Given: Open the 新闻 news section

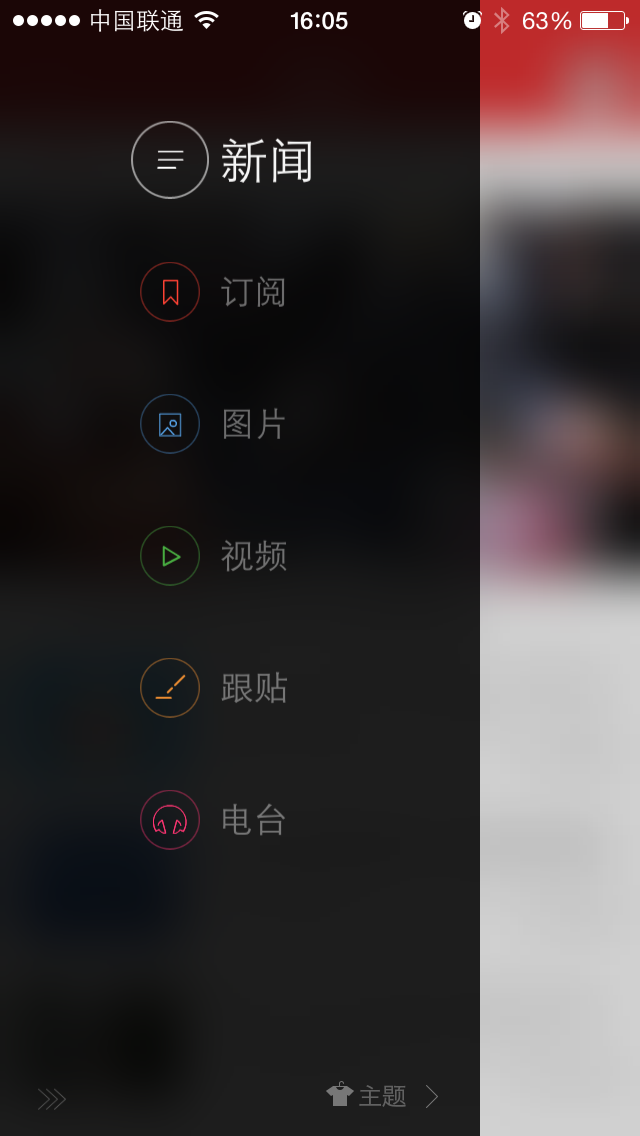Looking at the screenshot, I should point(225,161).
